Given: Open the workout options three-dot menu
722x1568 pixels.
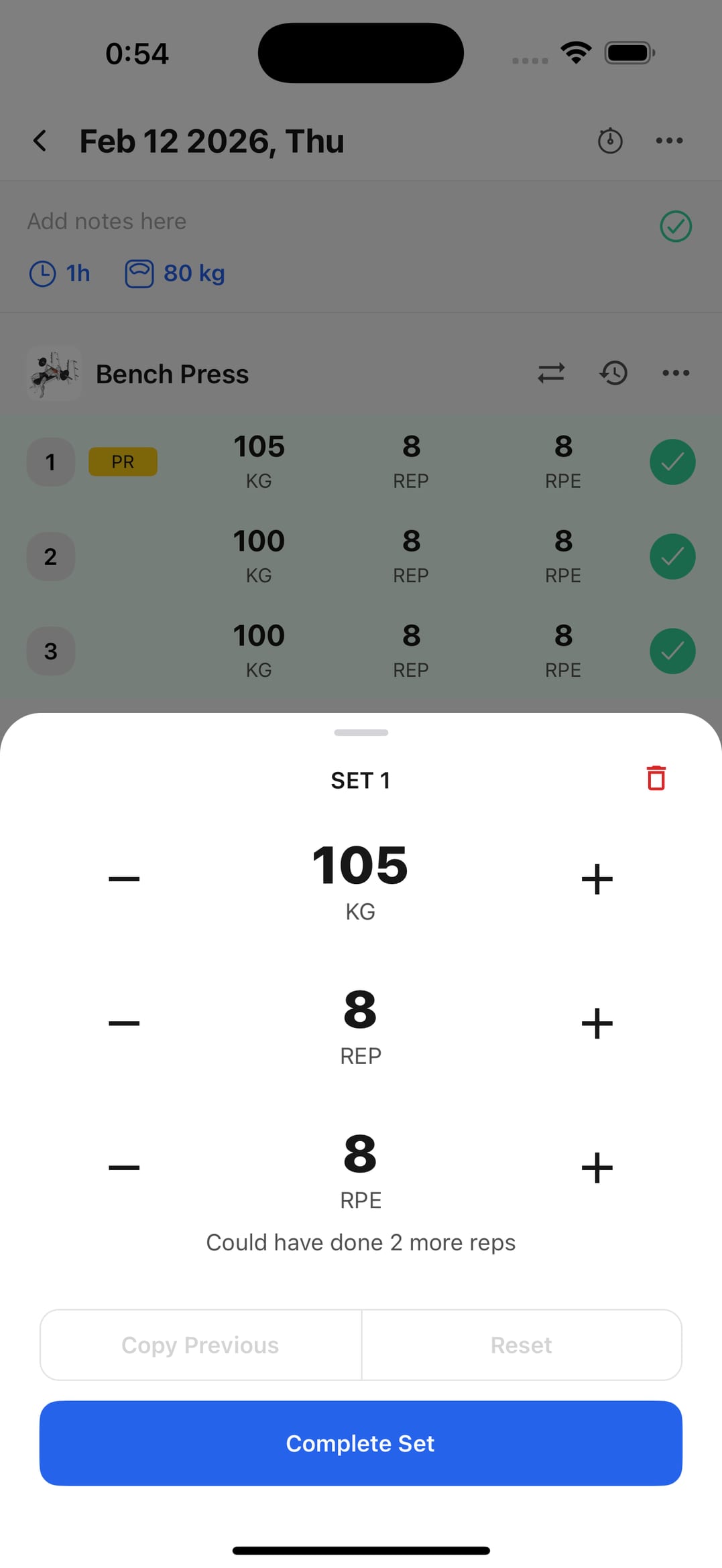Looking at the screenshot, I should (x=668, y=141).
